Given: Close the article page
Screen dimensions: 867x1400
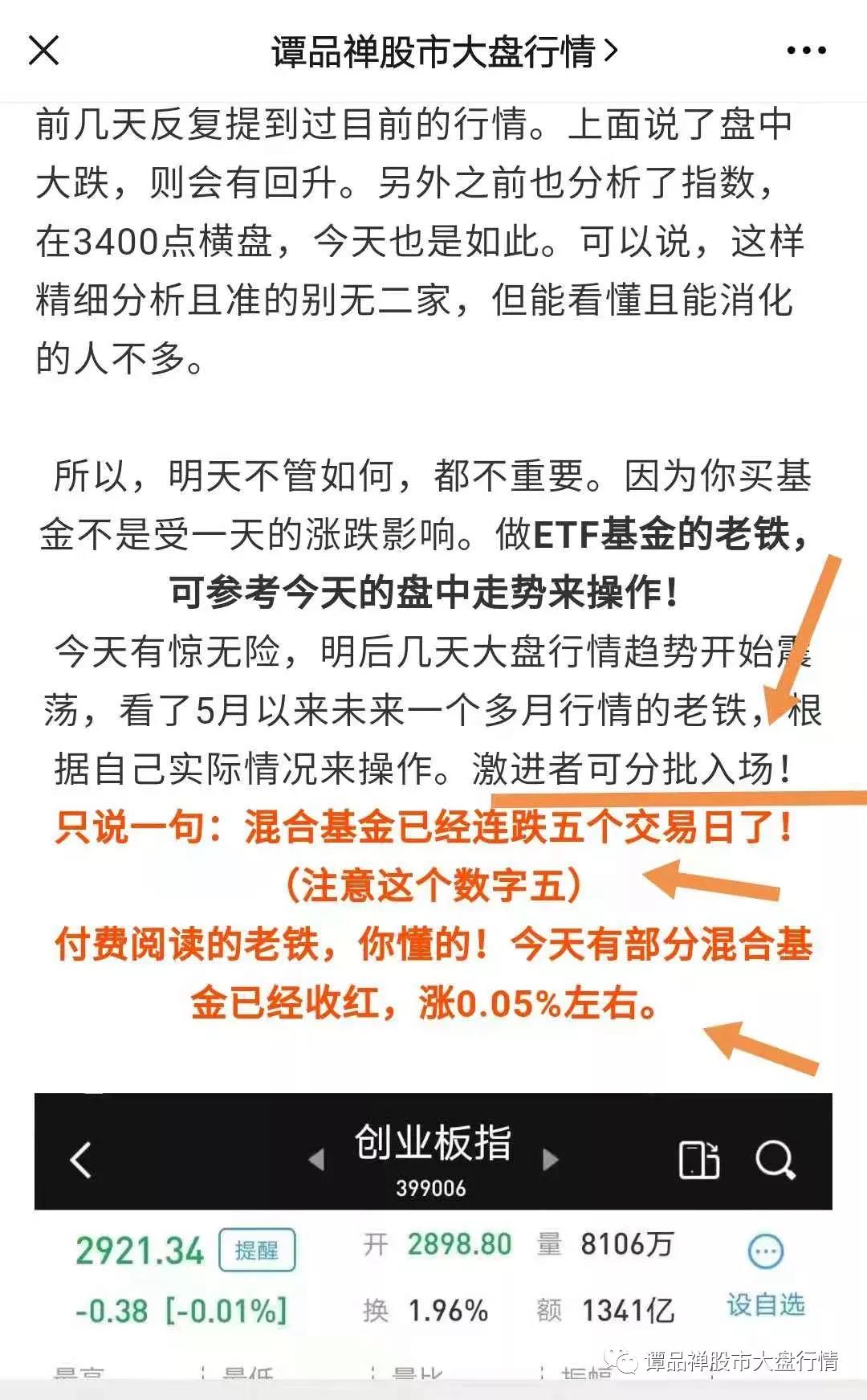Looking at the screenshot, I should point(43,51).
